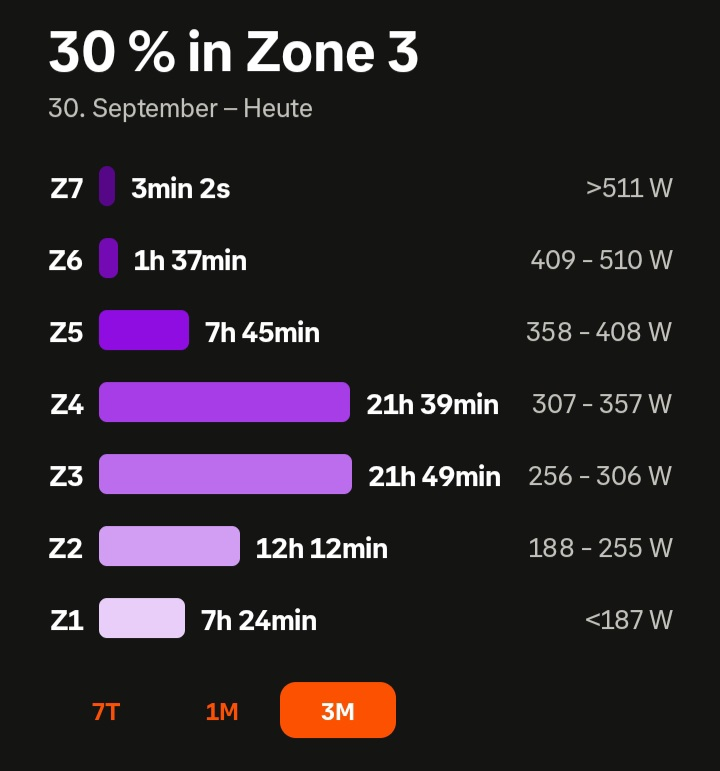Select the Z2 bar showing 12h 12min
The height and width of the screenshot is (771, 720).
pyautogui.click(x=169, y=547)
